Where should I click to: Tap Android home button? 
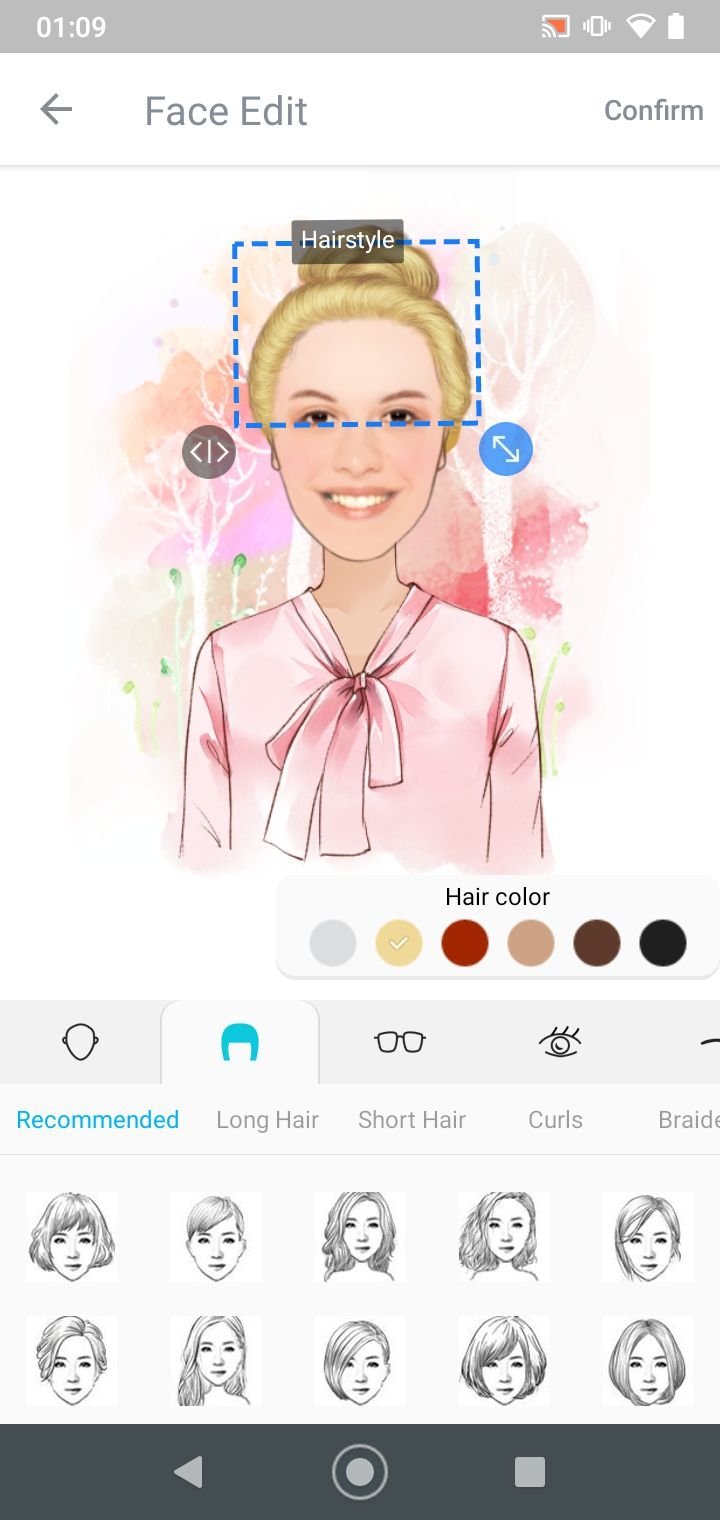(360, 1472)
